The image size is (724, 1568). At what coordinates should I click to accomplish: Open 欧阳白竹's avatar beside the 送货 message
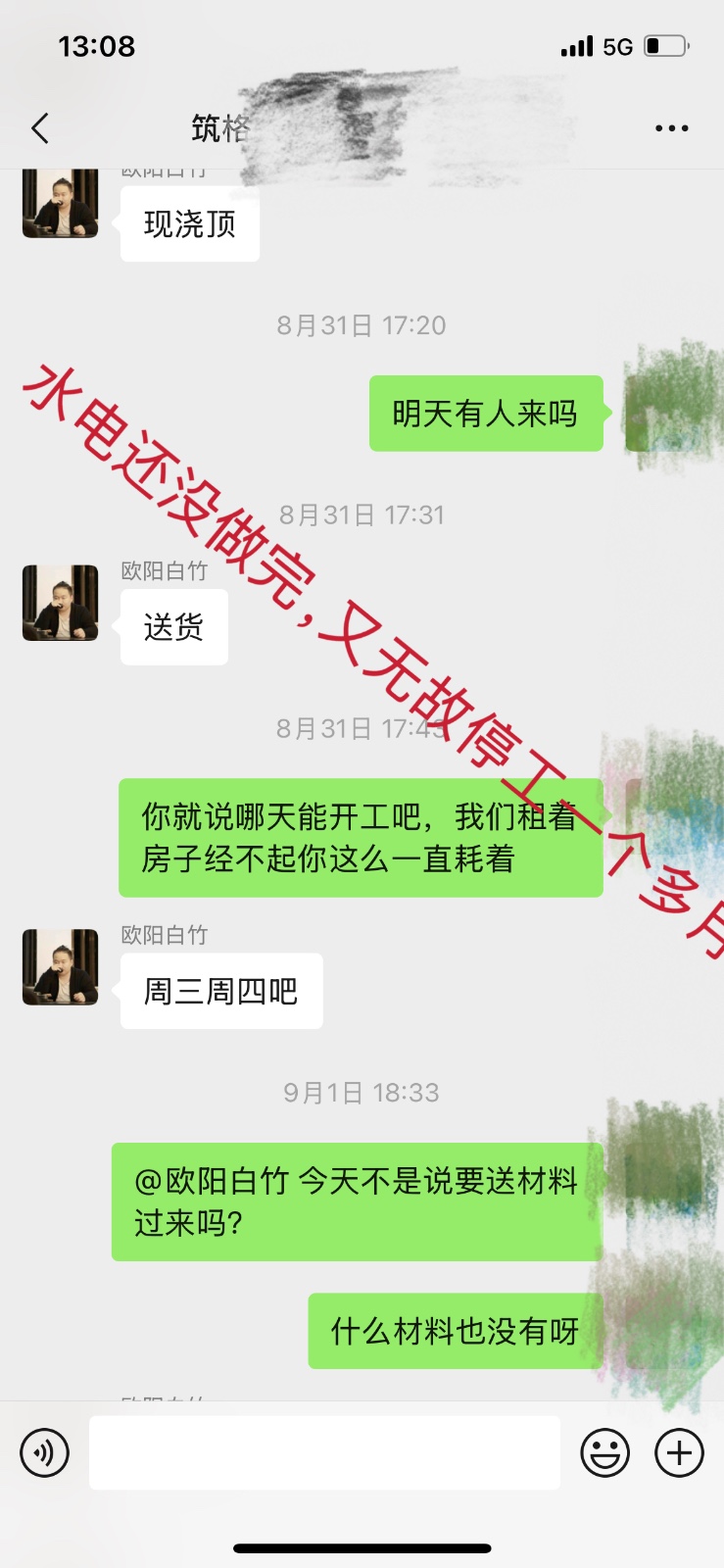(61, 603)
